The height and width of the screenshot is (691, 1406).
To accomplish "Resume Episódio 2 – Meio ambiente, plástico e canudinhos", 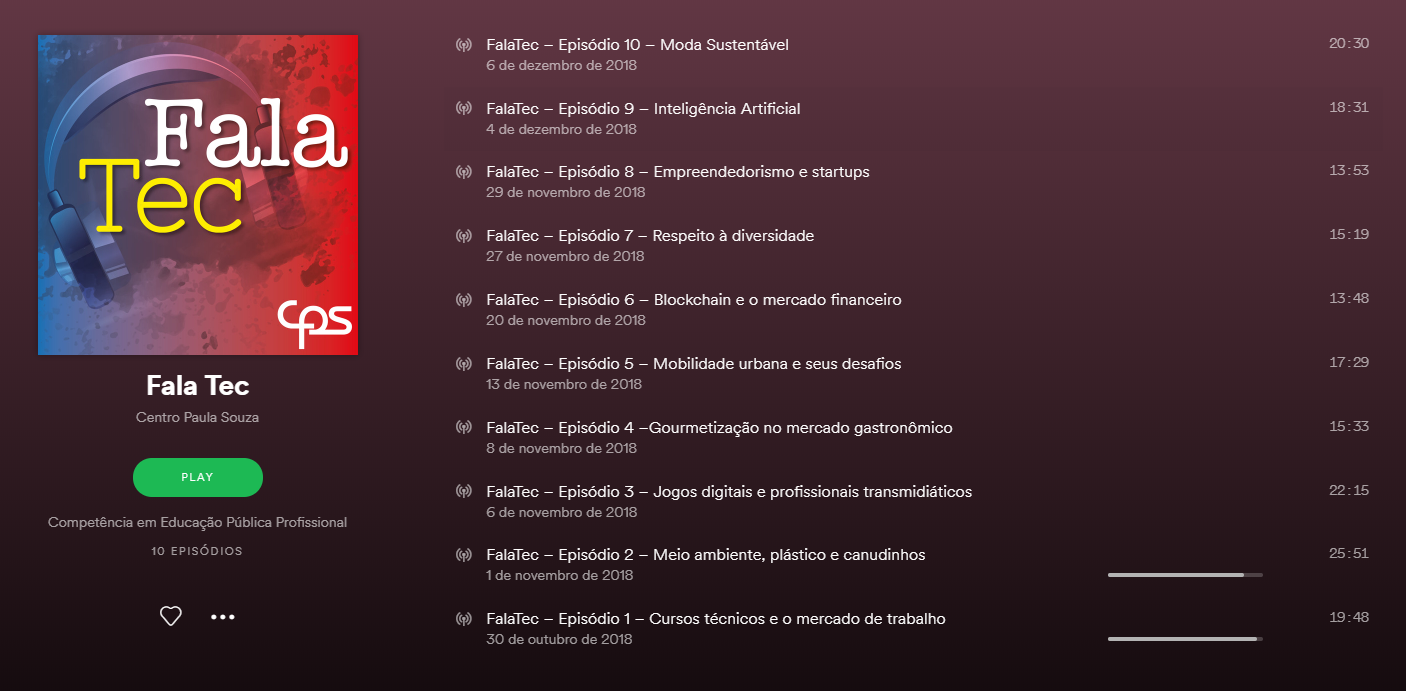I will click(705, 555).
